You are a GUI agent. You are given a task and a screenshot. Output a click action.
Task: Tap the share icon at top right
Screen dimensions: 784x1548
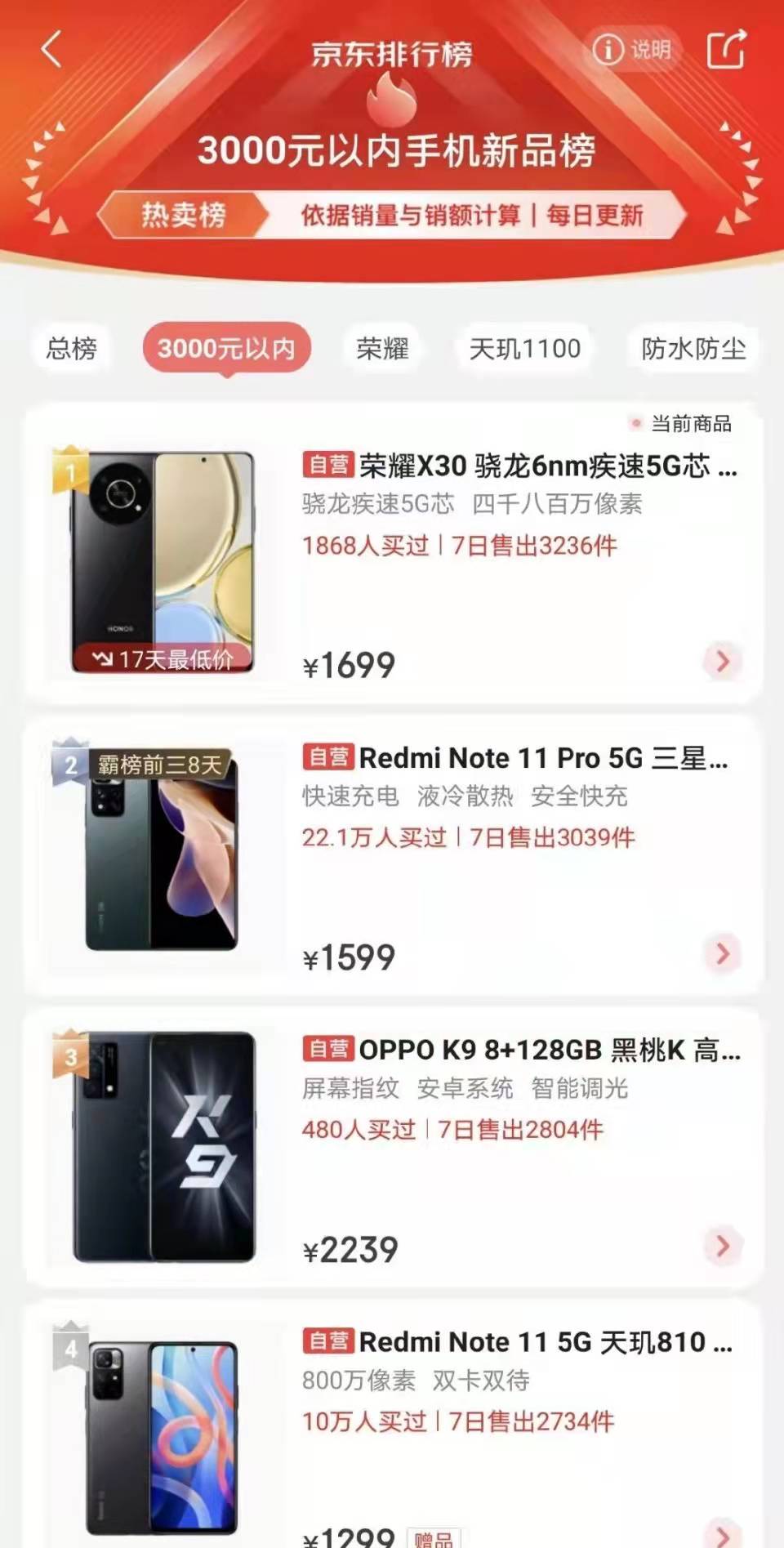[725, 51]
